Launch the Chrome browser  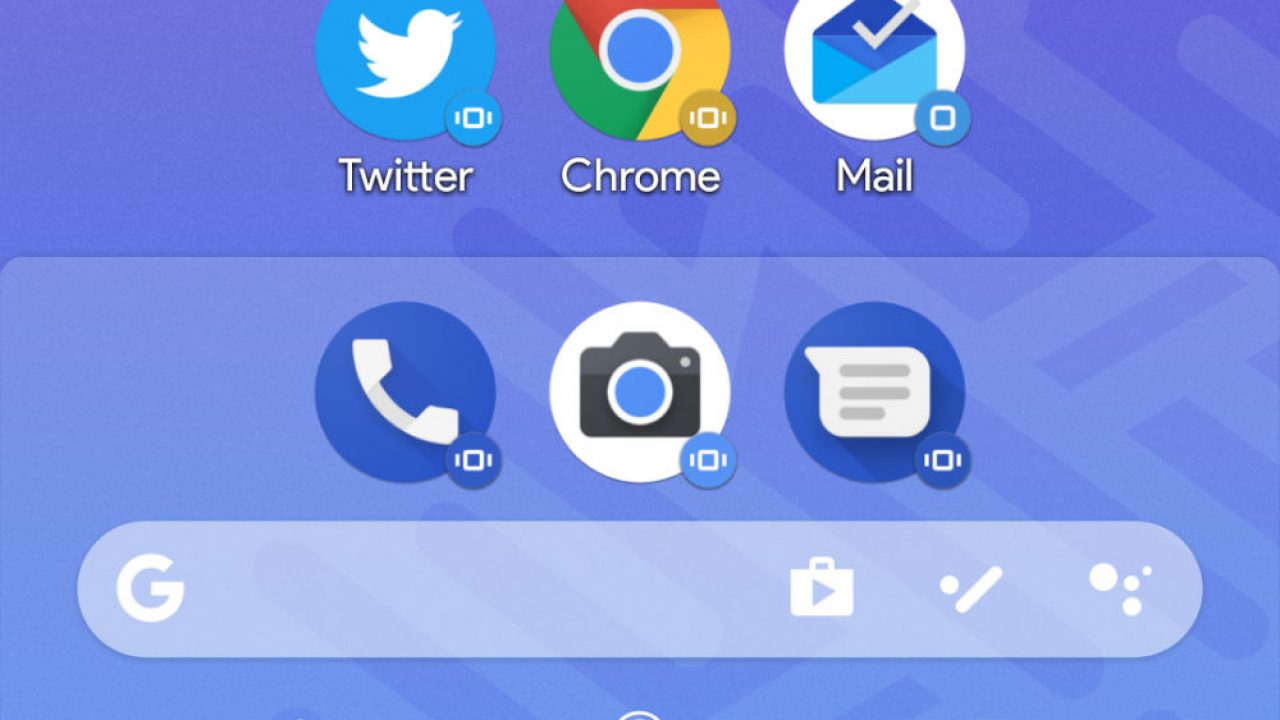(640, 60)
